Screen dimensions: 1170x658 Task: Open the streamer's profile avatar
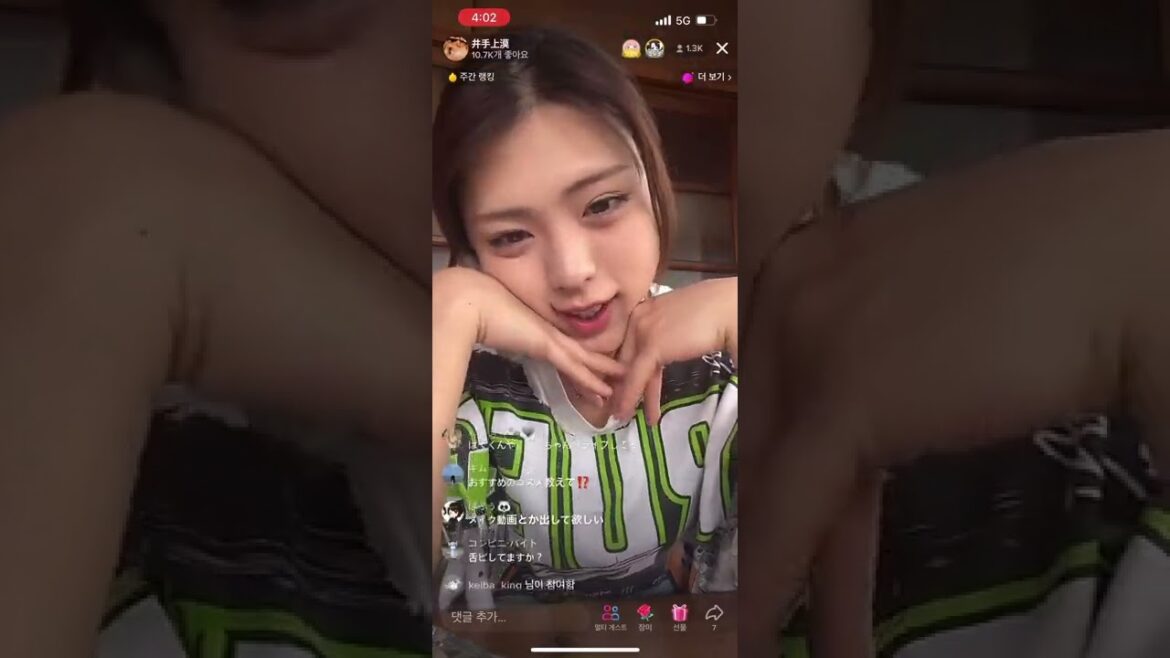click(x=455, y=48)
